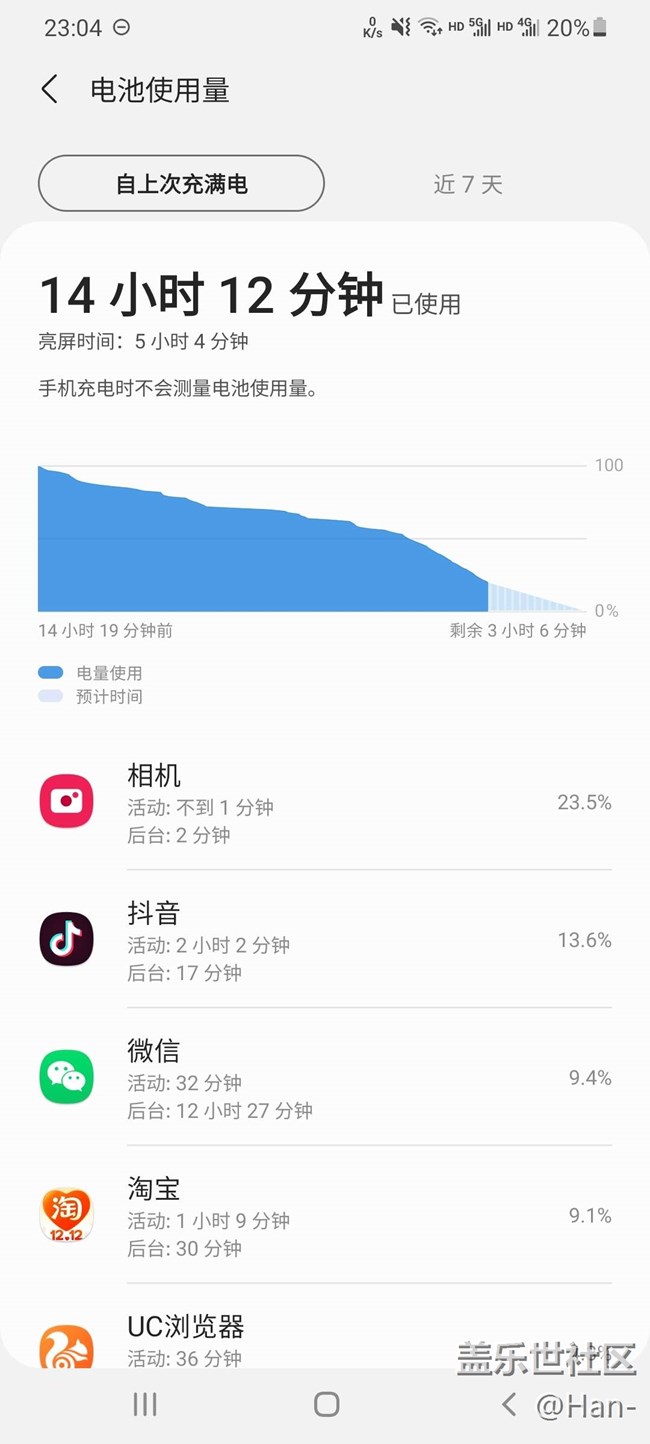Tap the system home button

(x=326, y=1404)
